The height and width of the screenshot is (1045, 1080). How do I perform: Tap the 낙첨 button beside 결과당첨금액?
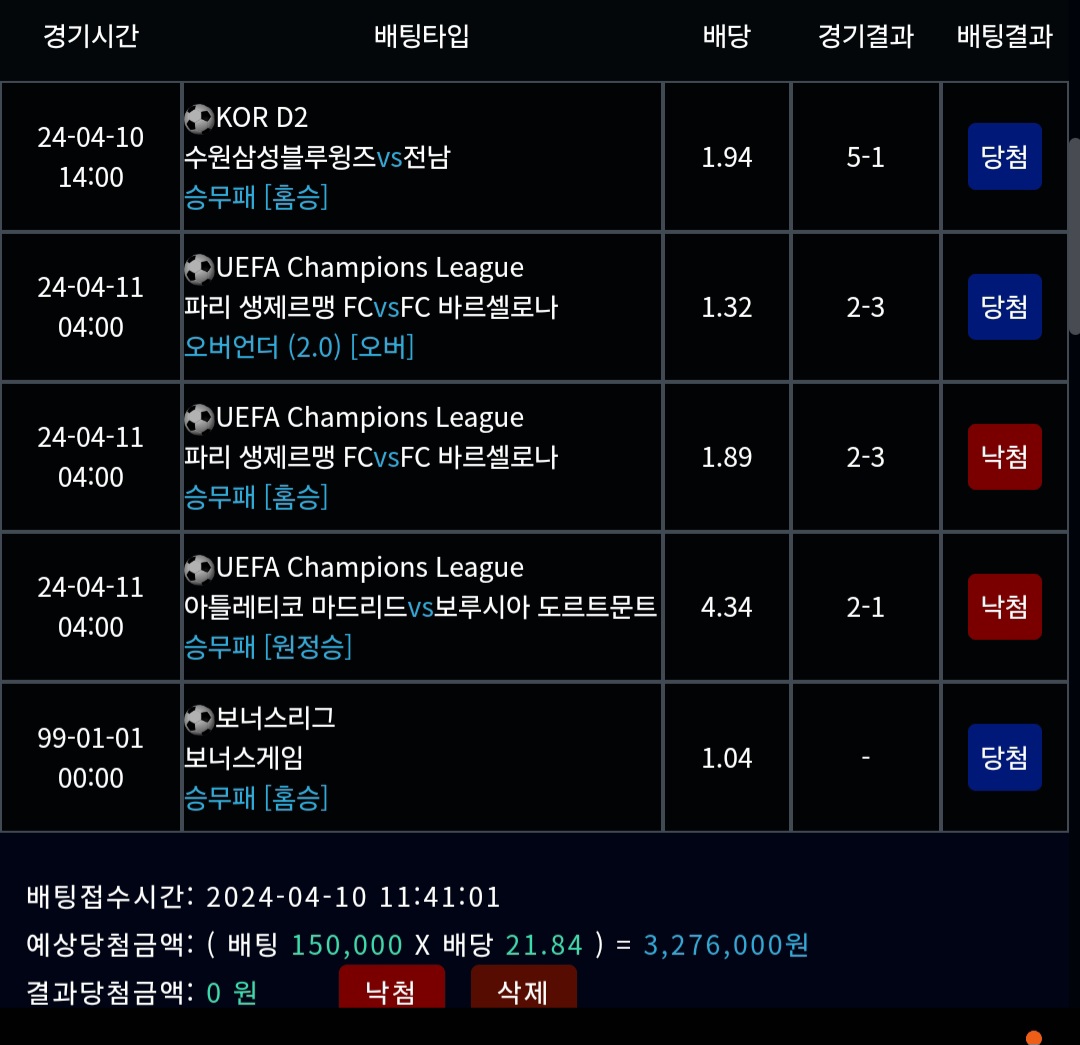[x=391, y=987]
